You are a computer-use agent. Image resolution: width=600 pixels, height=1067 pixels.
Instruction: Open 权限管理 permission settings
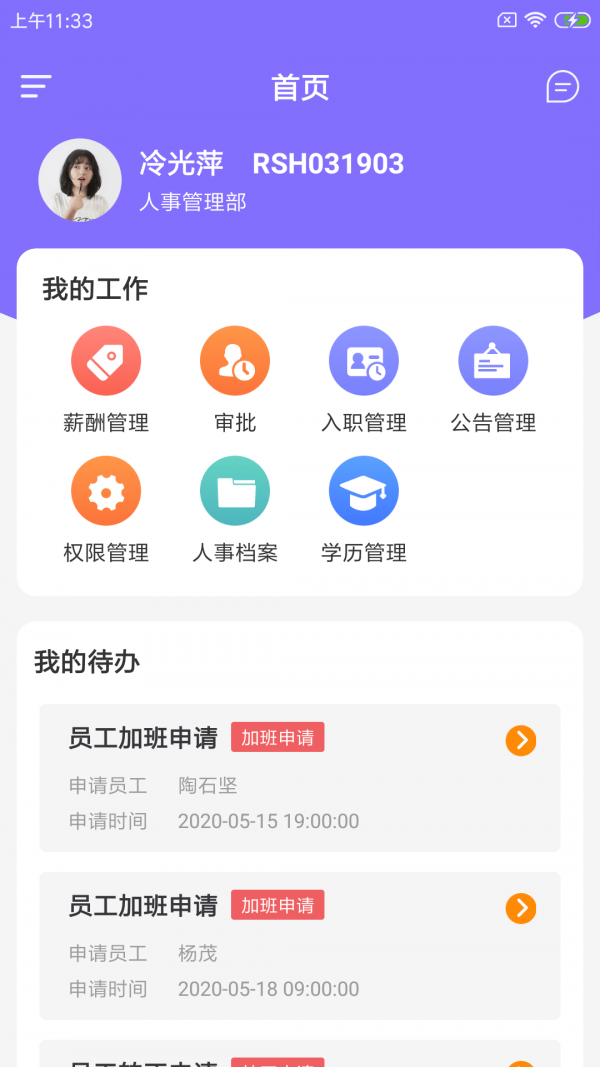tap(106, 490)
